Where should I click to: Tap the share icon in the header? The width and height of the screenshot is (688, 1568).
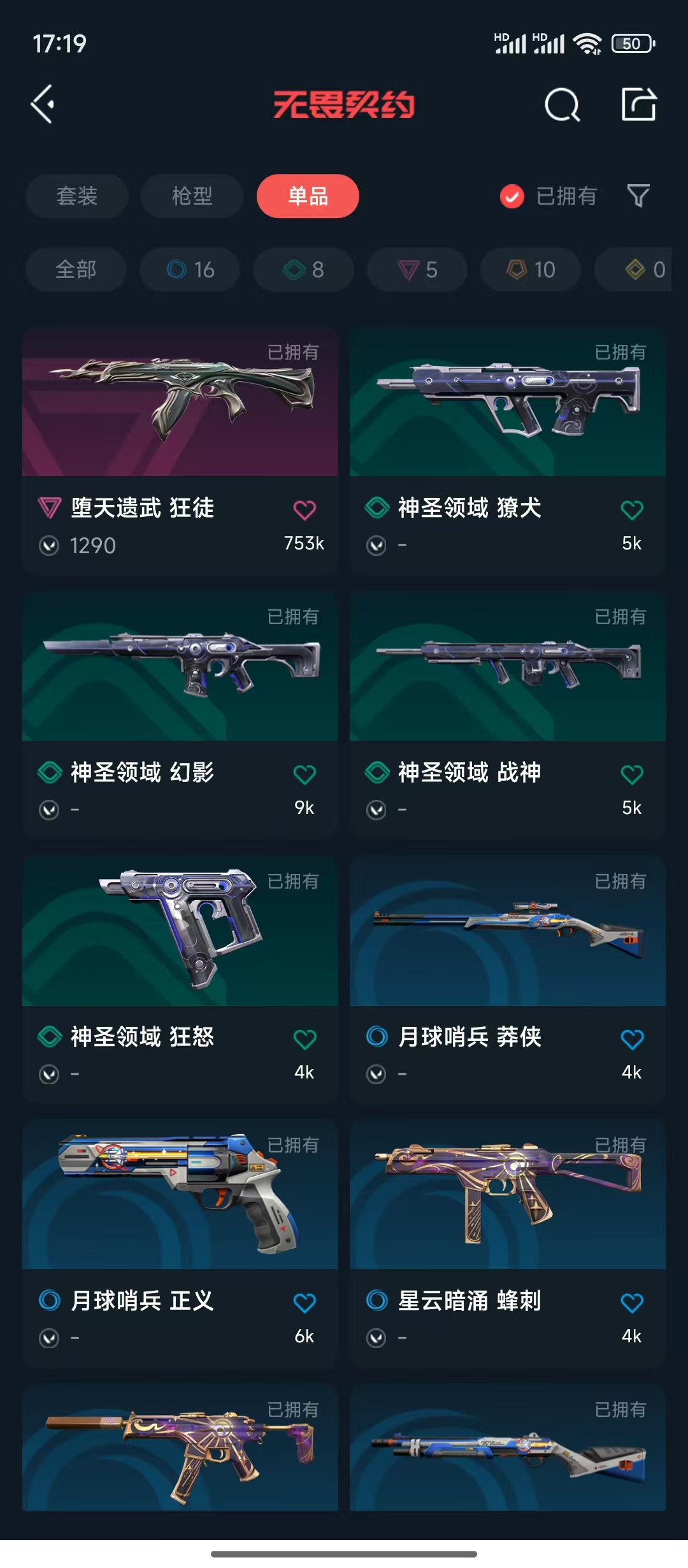tap(638, 104)
